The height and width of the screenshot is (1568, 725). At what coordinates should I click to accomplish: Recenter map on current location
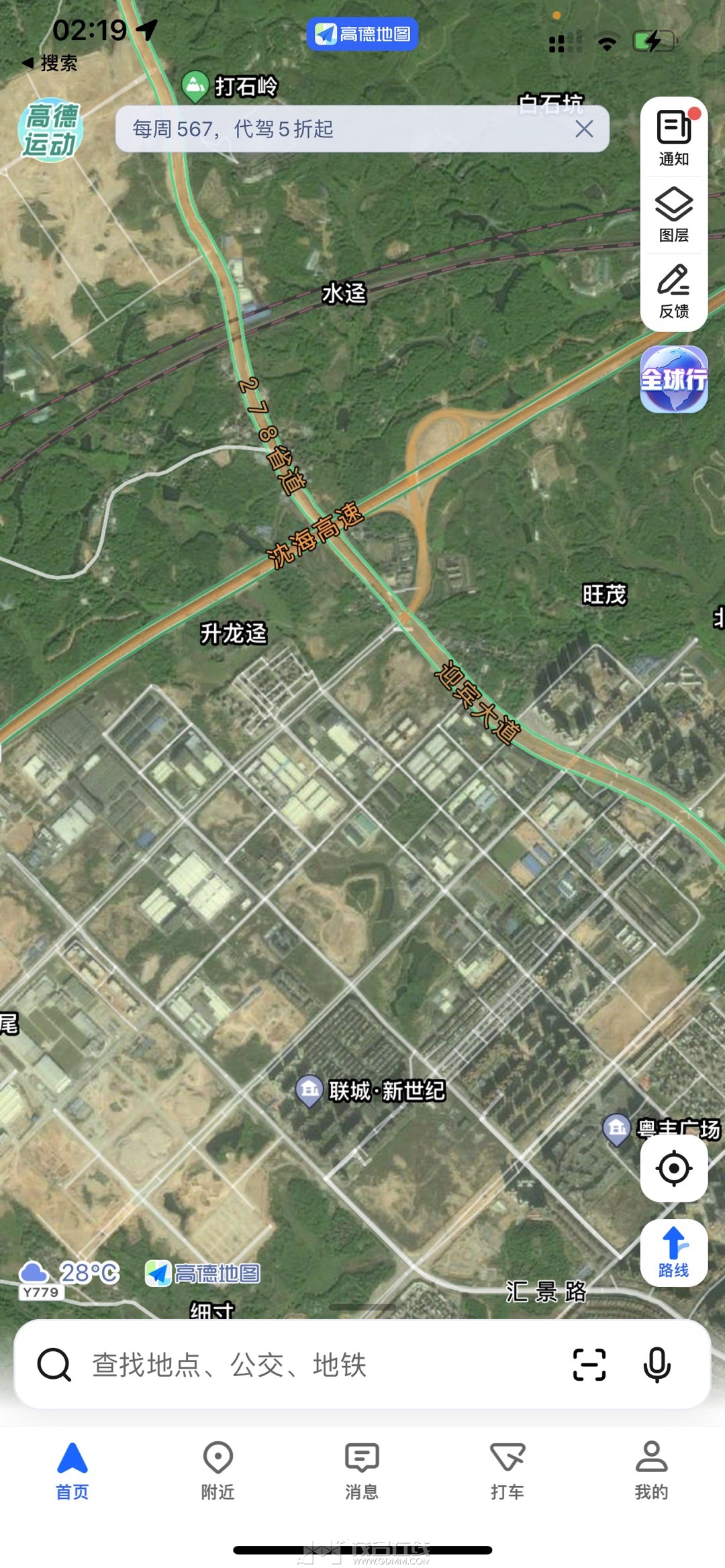coord(673,1168)
